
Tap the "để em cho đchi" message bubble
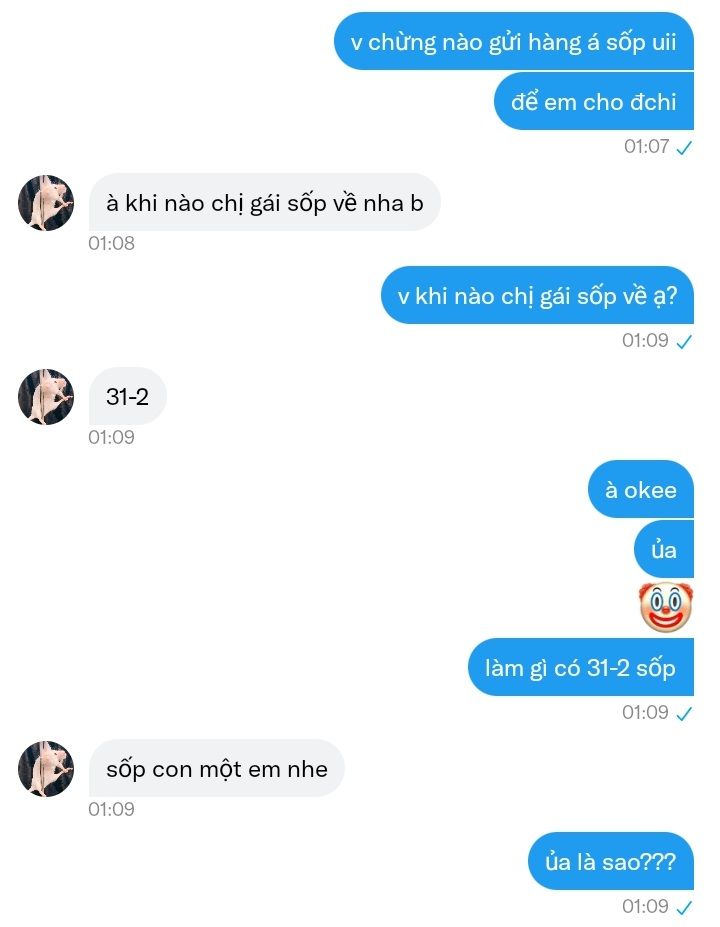pyautogui.click(x=593, y=102)
